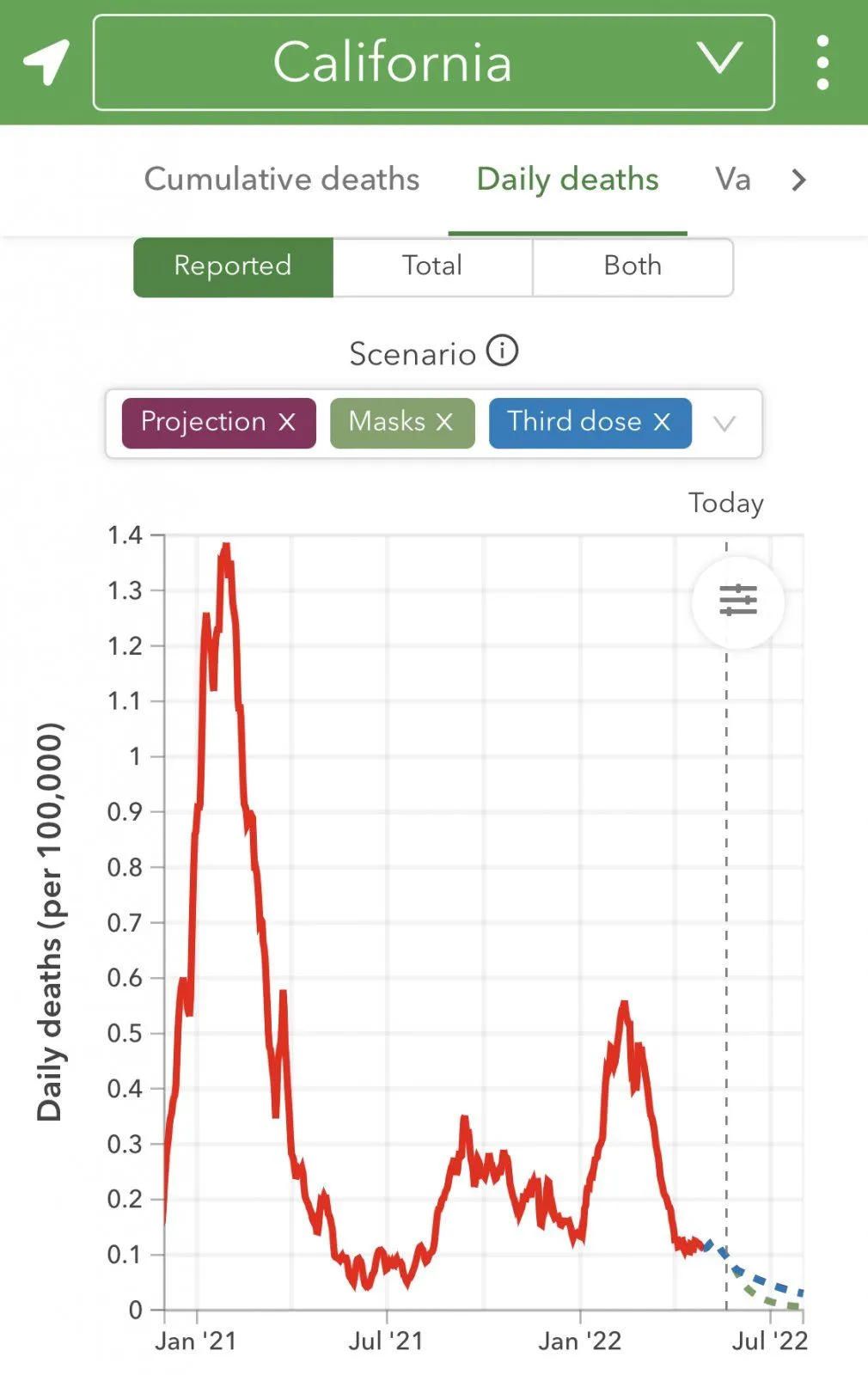Select the Reported segment
This screenshot has height=1375, width=868.
[x=233, y=266]
